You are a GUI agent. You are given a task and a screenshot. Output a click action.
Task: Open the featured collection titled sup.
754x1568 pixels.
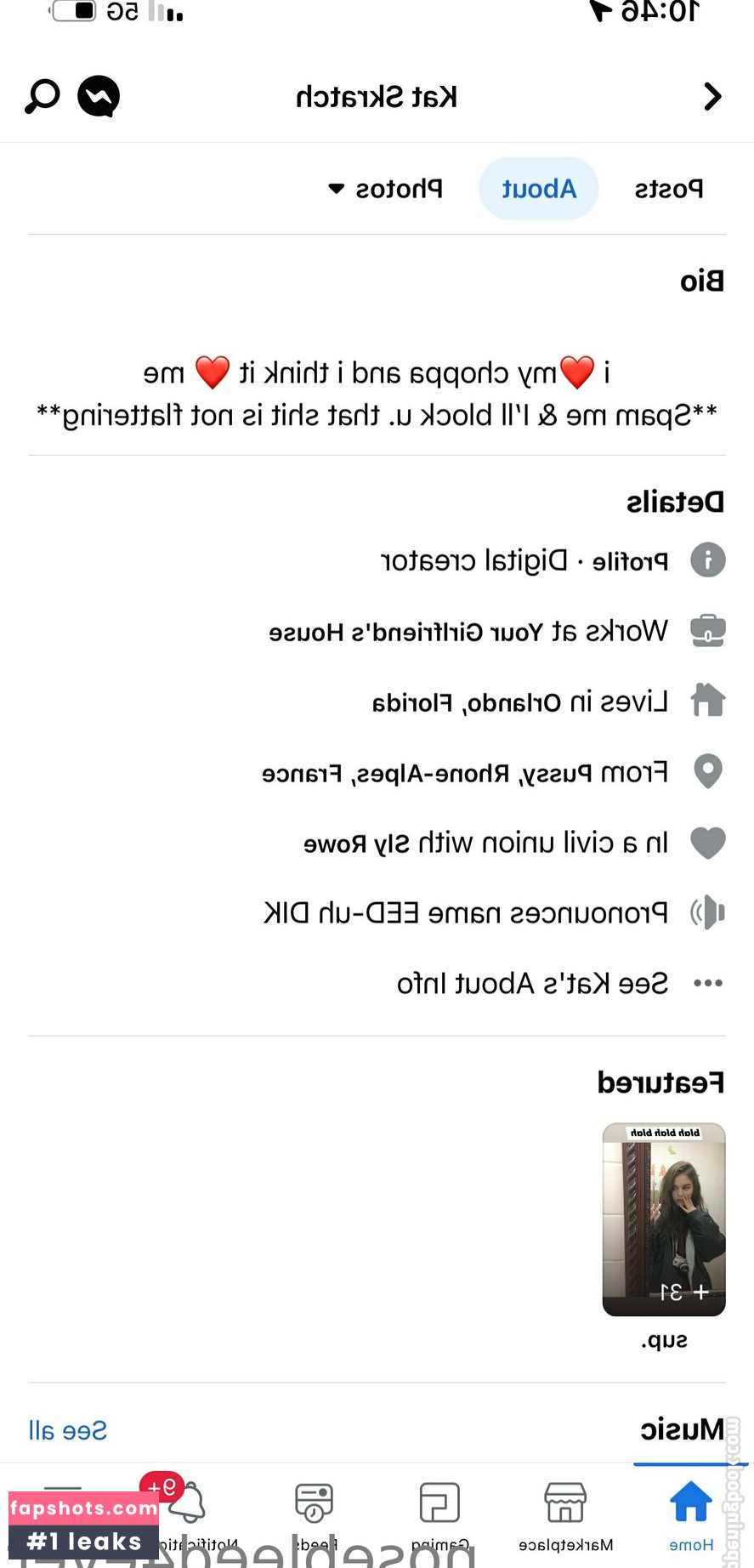[664, 1220]
